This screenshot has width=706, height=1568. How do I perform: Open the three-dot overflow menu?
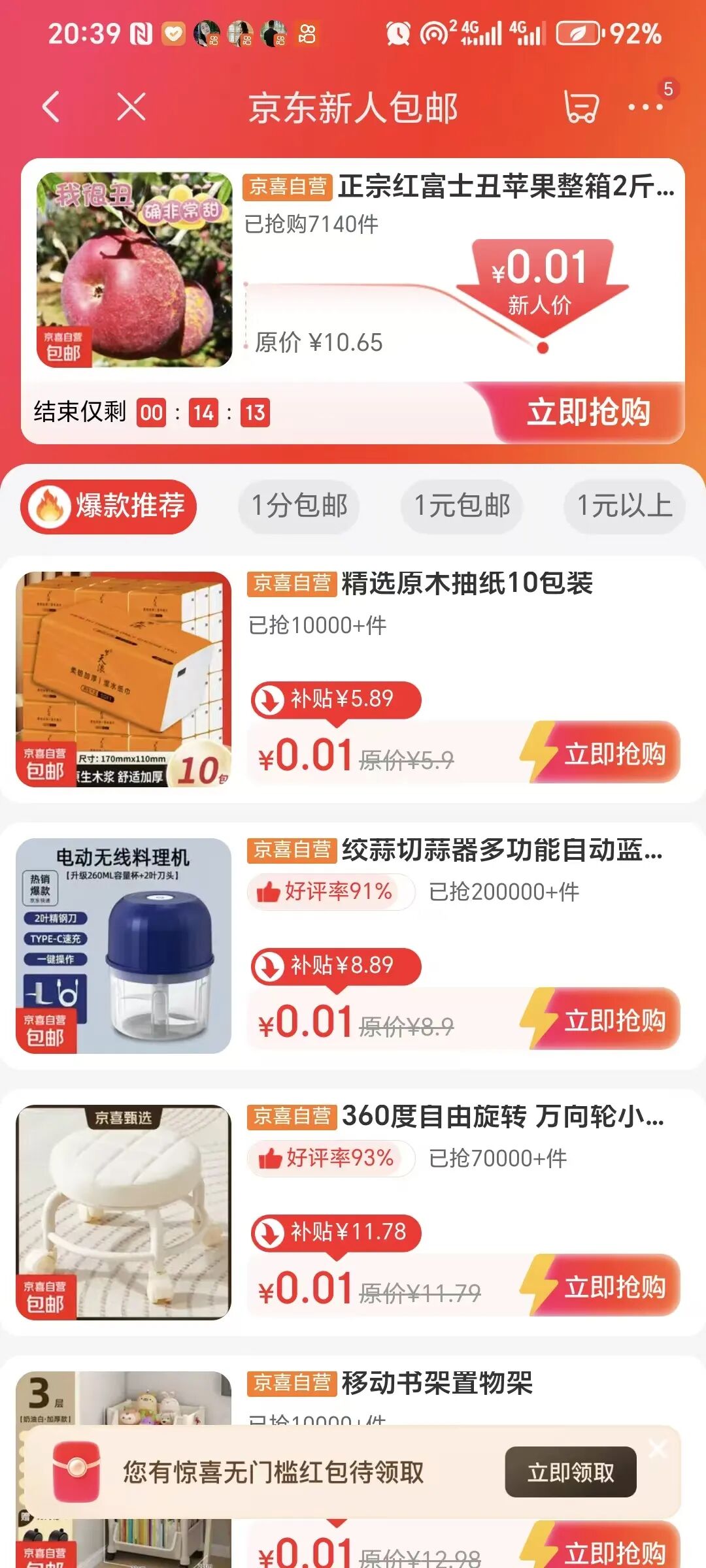point(645,107)
